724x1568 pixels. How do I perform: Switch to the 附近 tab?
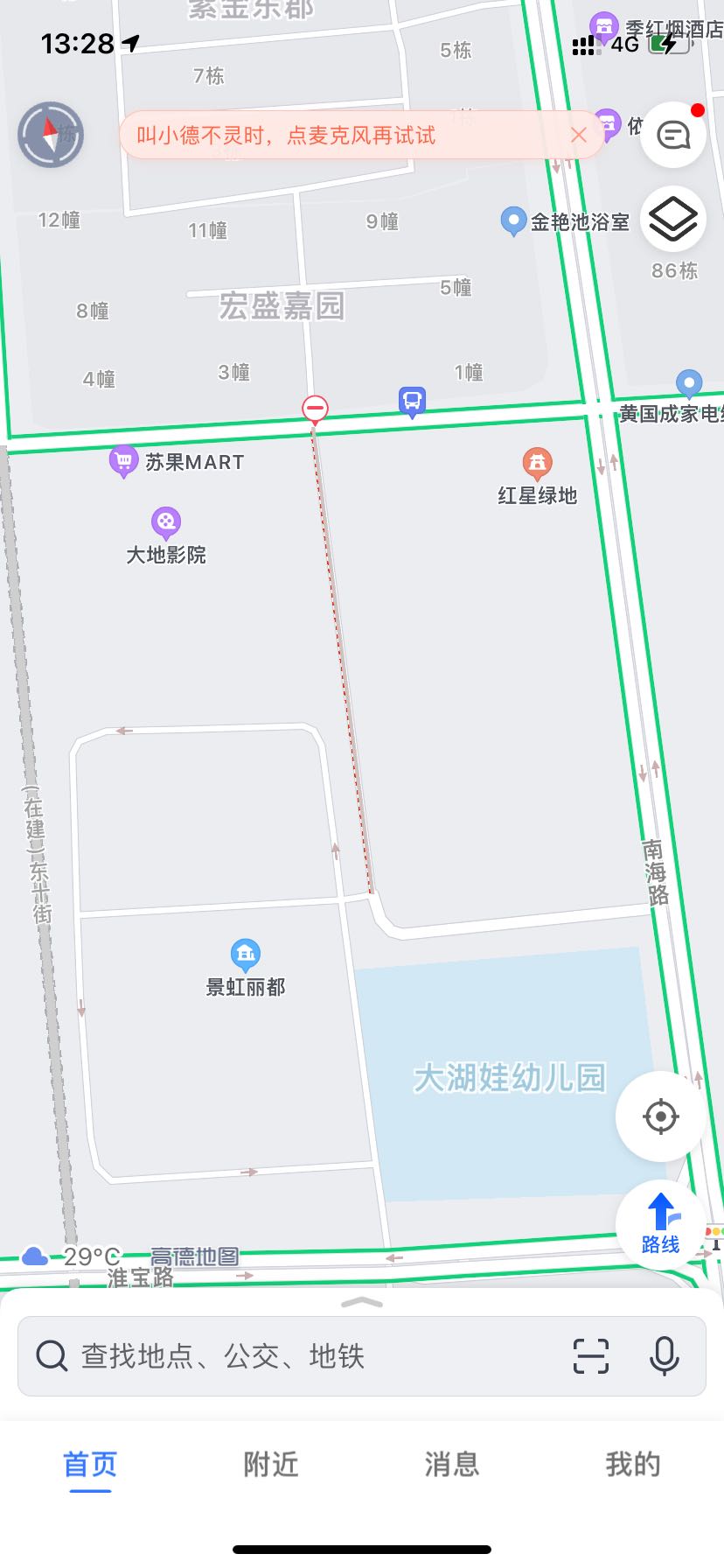pyautogui.click(x=271, y=1465)
